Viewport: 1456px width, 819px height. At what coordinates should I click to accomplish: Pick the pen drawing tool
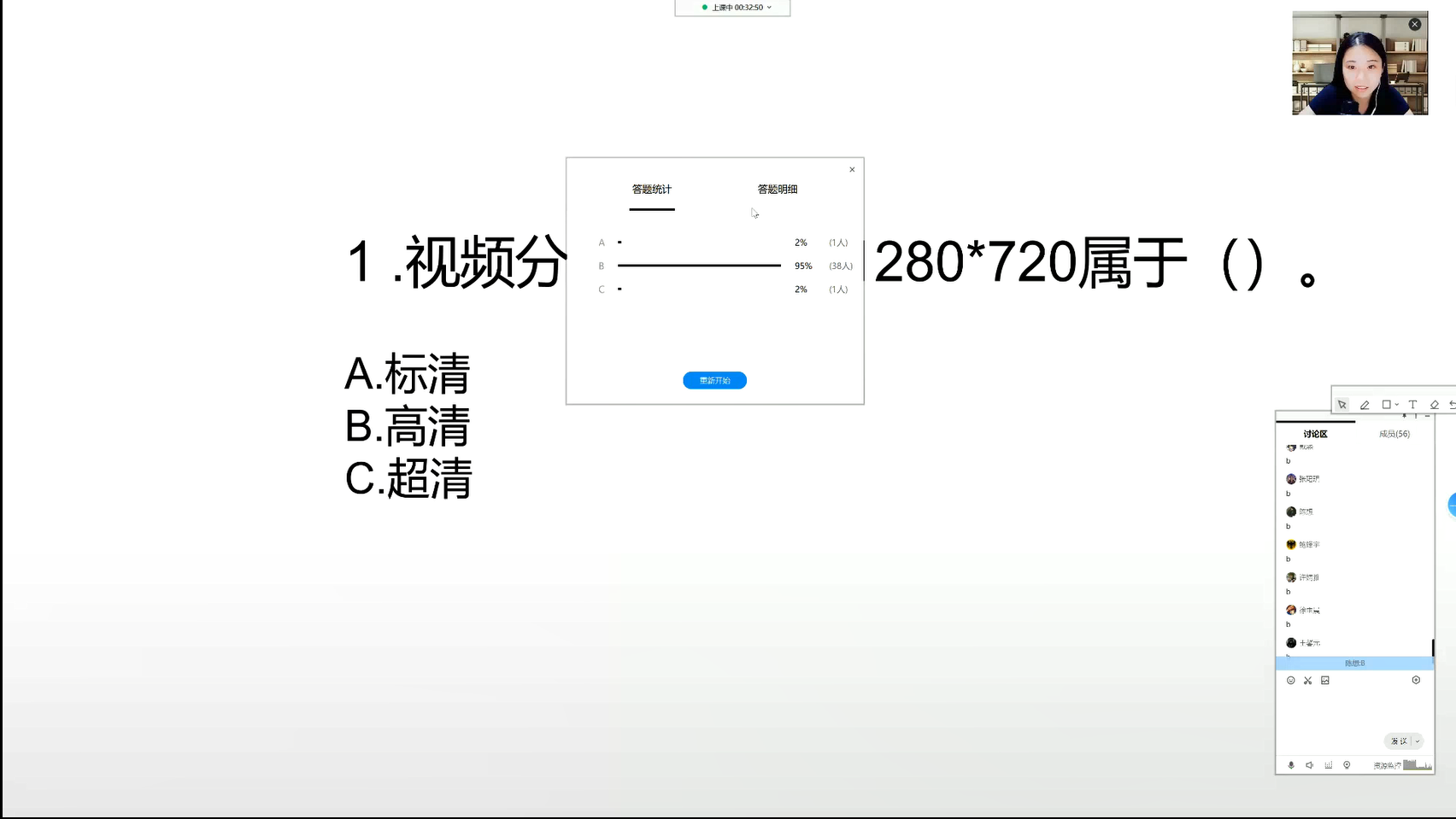pos(1365,405)
